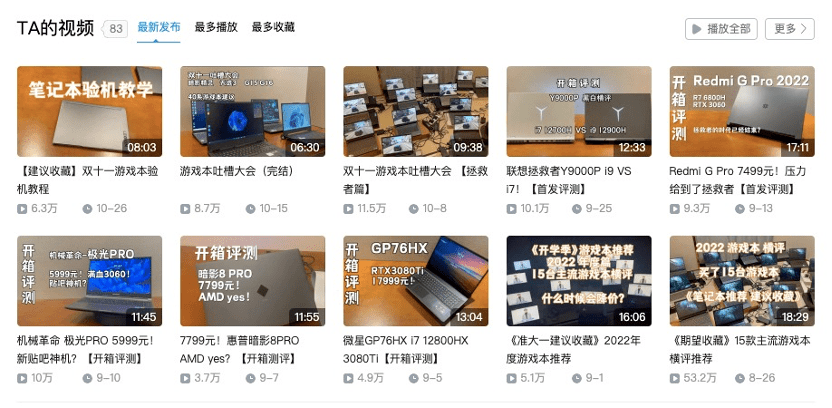
Task: Play 游戏本吐槽大会（完结） video
Action: (252, 111)
